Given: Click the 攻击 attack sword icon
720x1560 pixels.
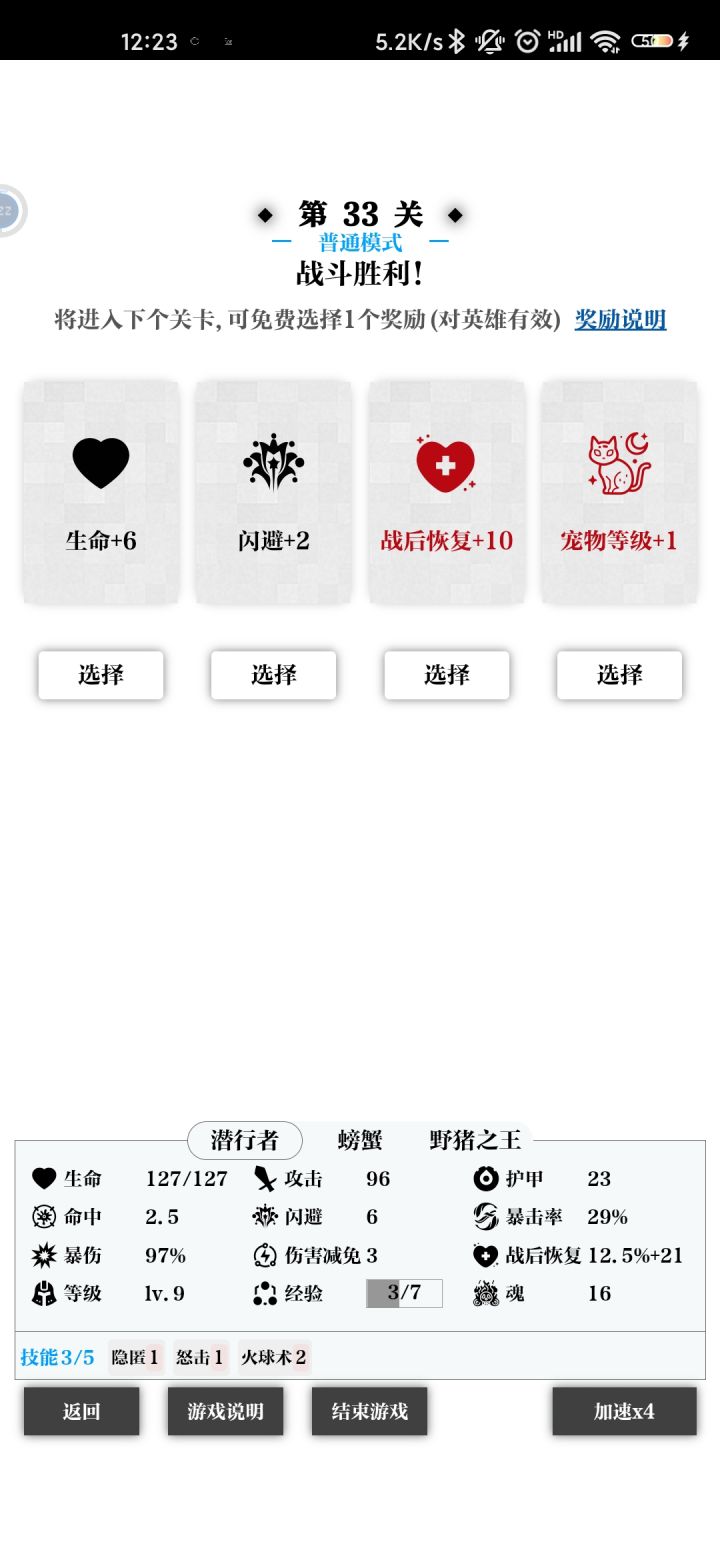Looking at the screenshot, I should click(x=264, y=1179).
